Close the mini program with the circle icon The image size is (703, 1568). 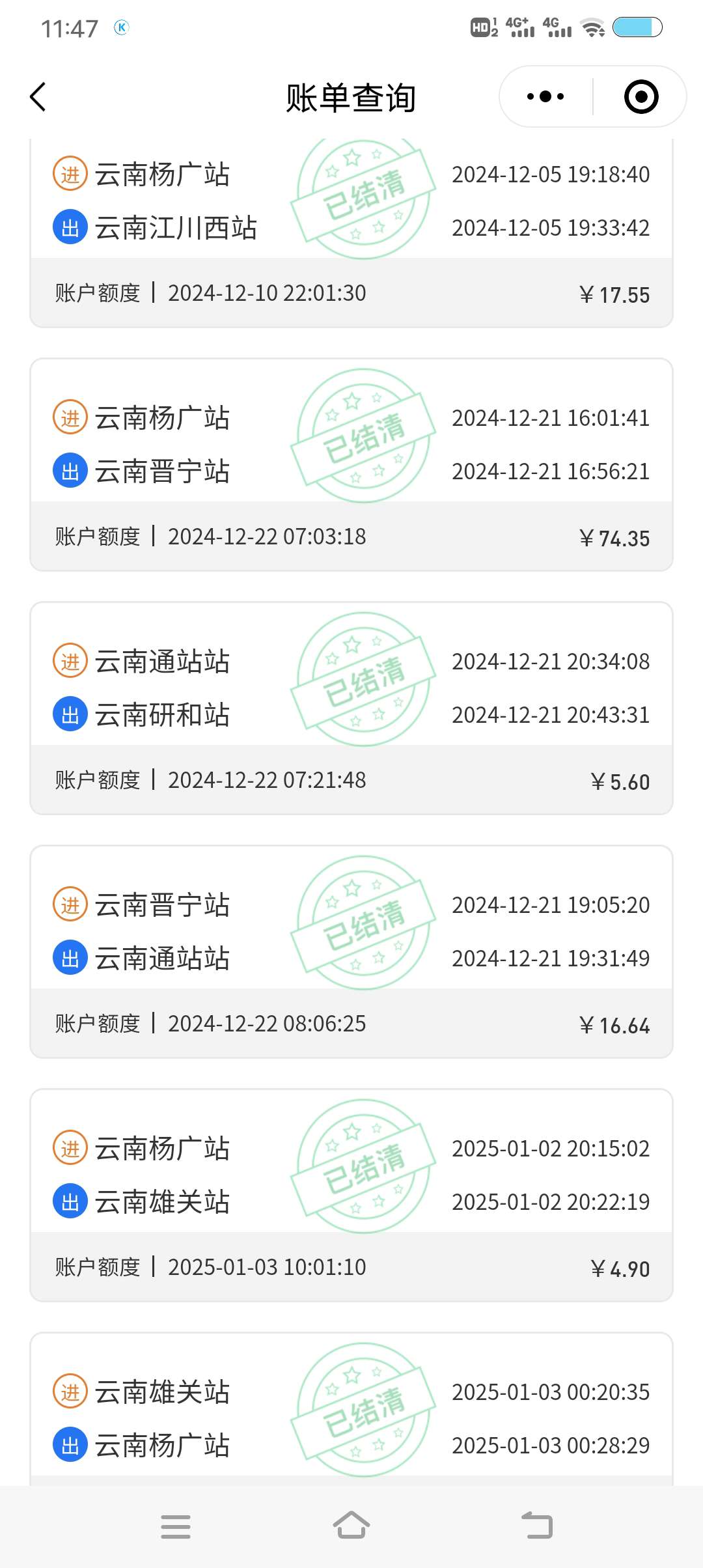[x=641, y=97]
